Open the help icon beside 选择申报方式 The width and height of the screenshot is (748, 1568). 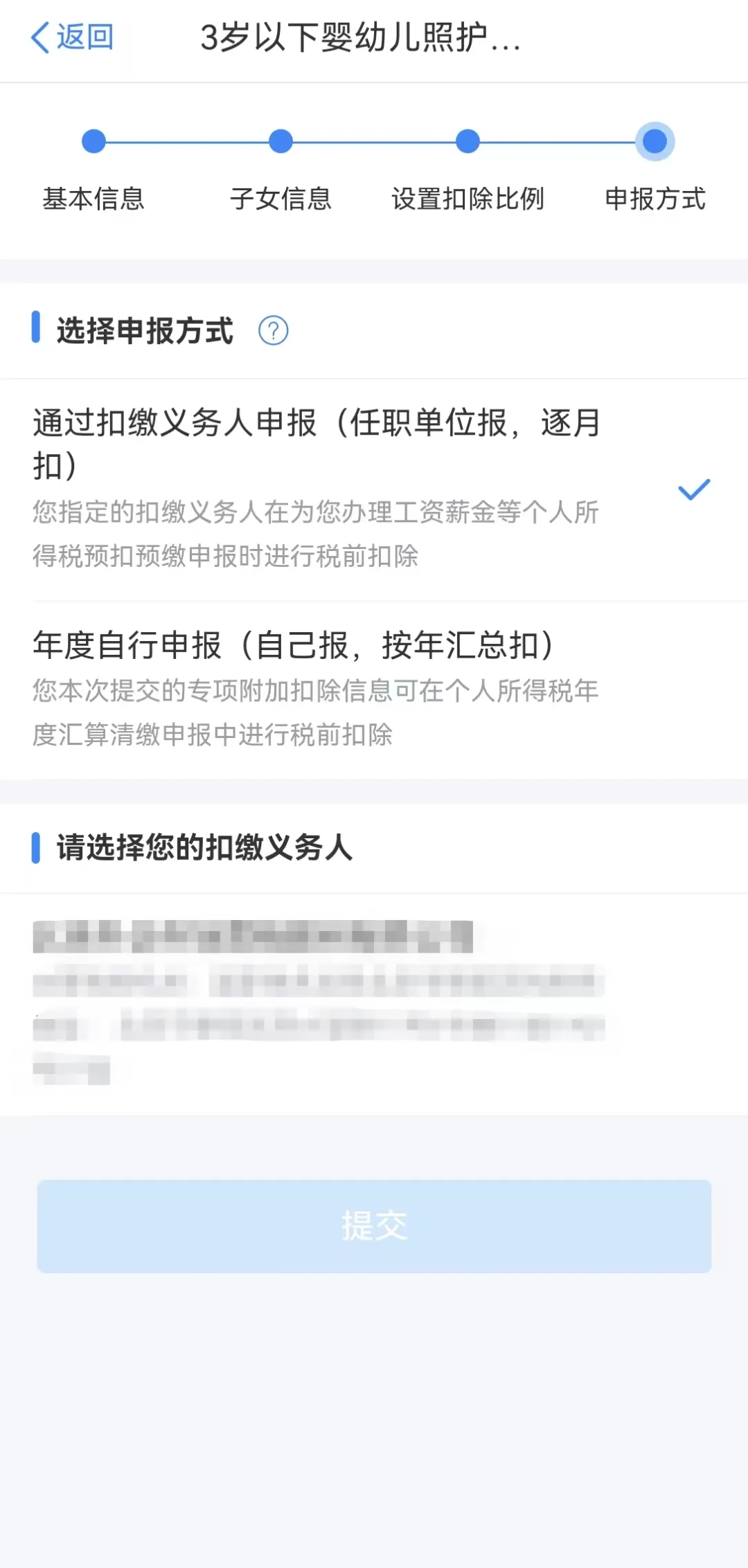(x=273, y=331)
